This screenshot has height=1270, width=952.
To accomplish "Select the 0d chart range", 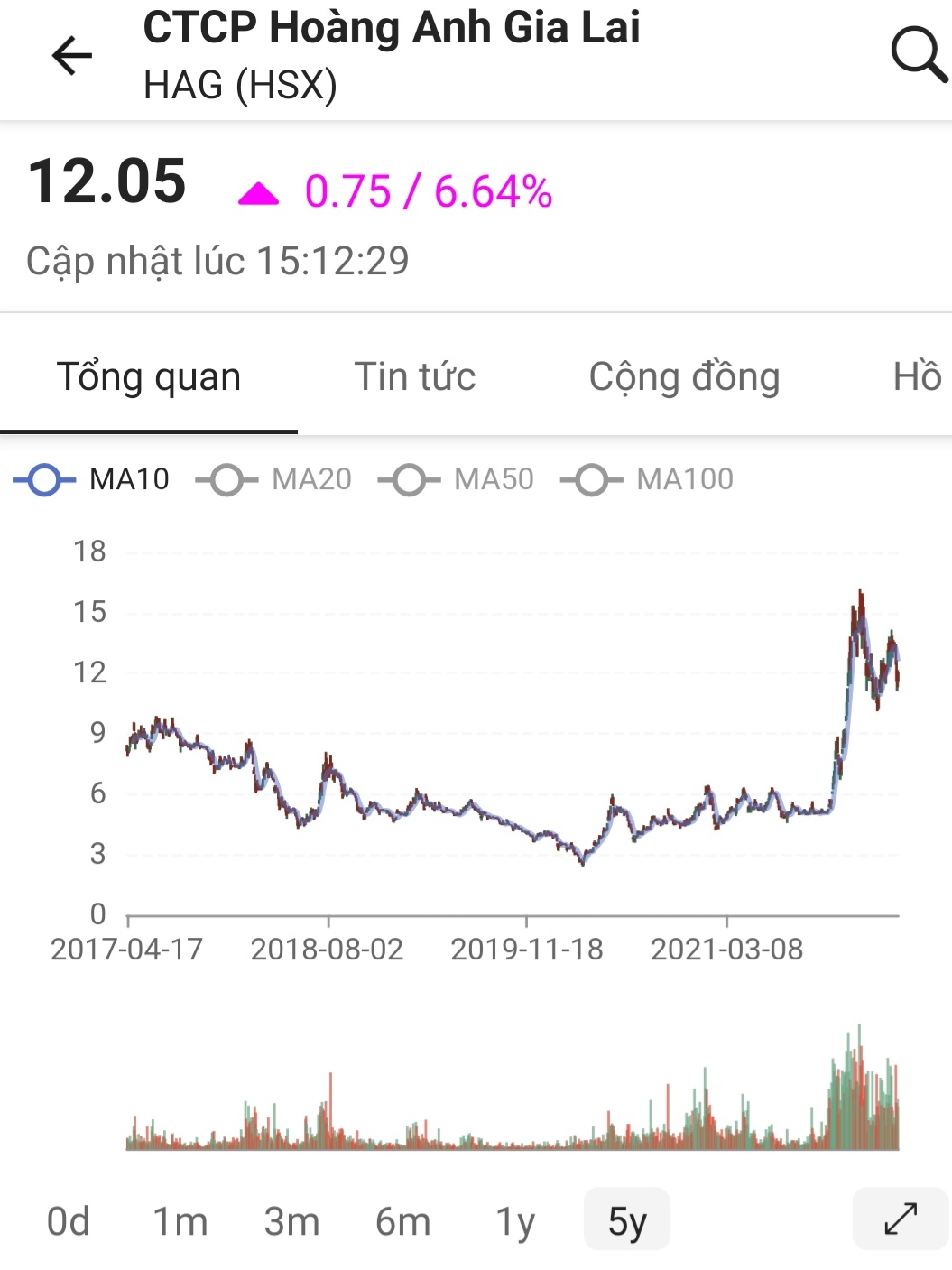I will 69,1221.
